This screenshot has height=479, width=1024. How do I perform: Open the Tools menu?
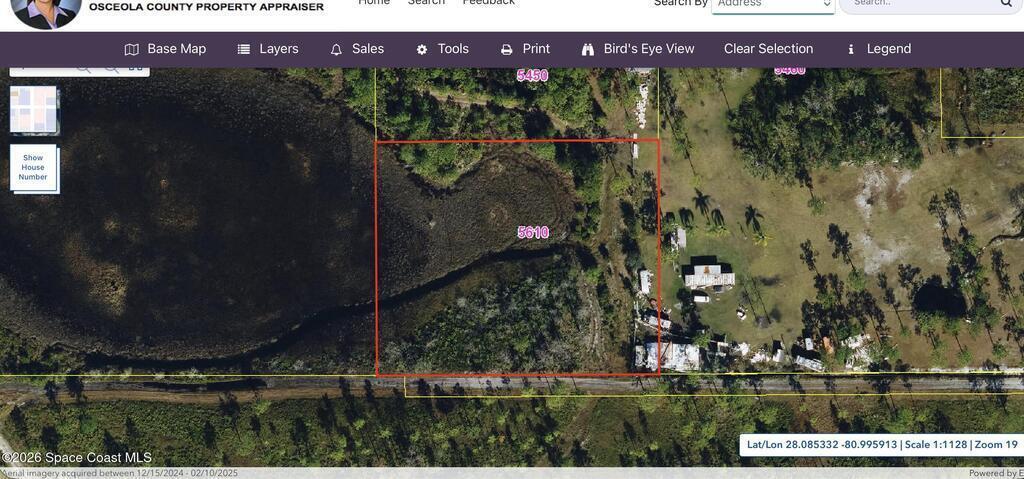(x=443, y=49)
